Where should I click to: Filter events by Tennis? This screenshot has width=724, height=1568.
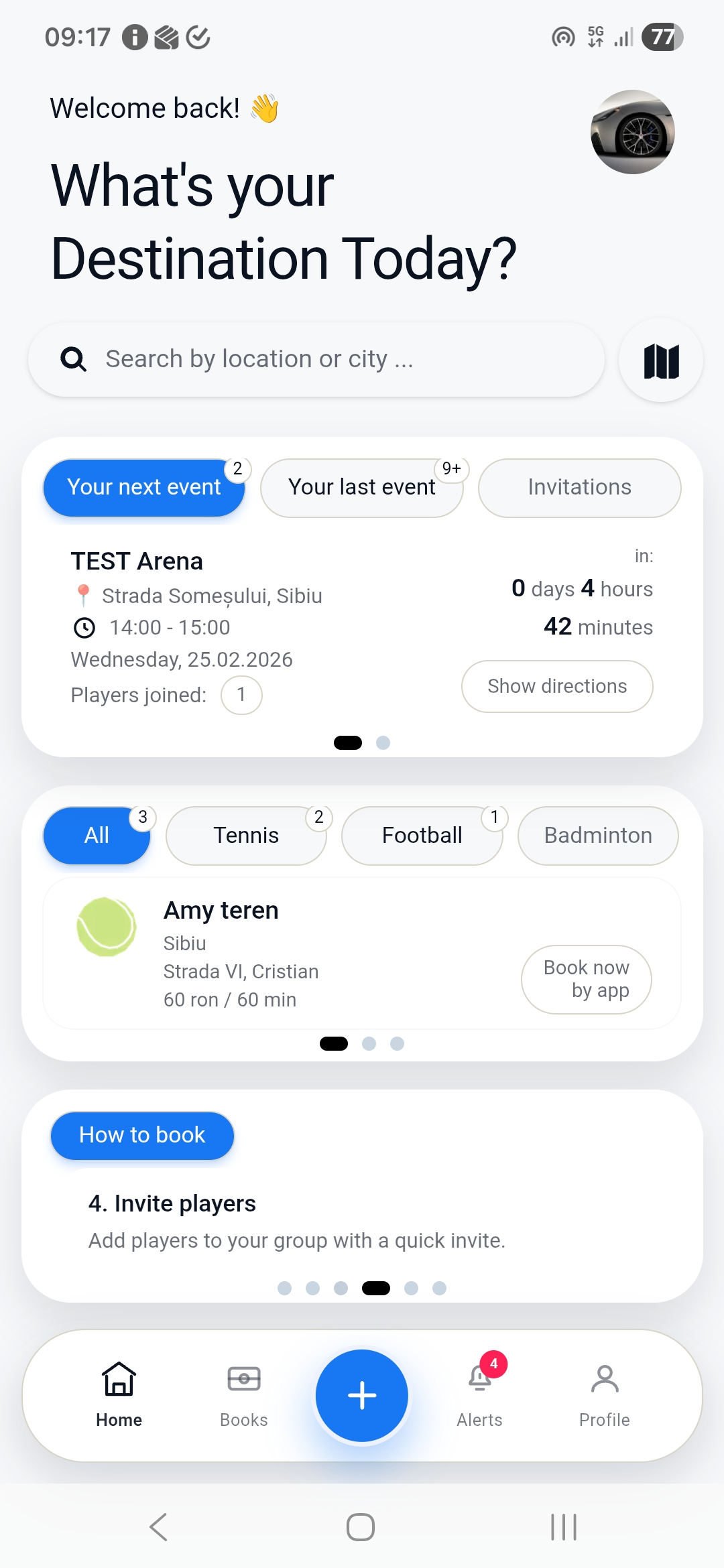246,835
